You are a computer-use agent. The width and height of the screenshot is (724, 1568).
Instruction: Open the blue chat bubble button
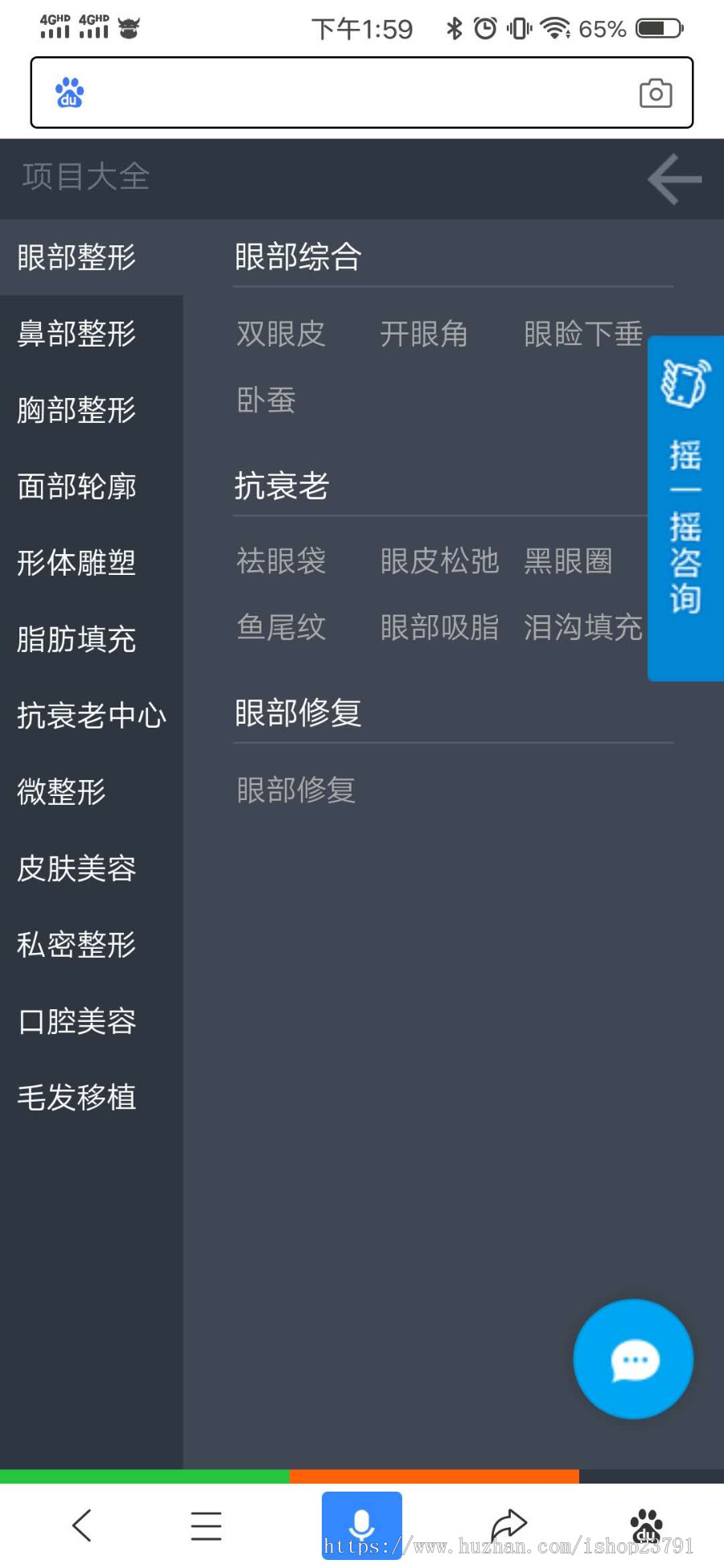tap(633, 1359)
